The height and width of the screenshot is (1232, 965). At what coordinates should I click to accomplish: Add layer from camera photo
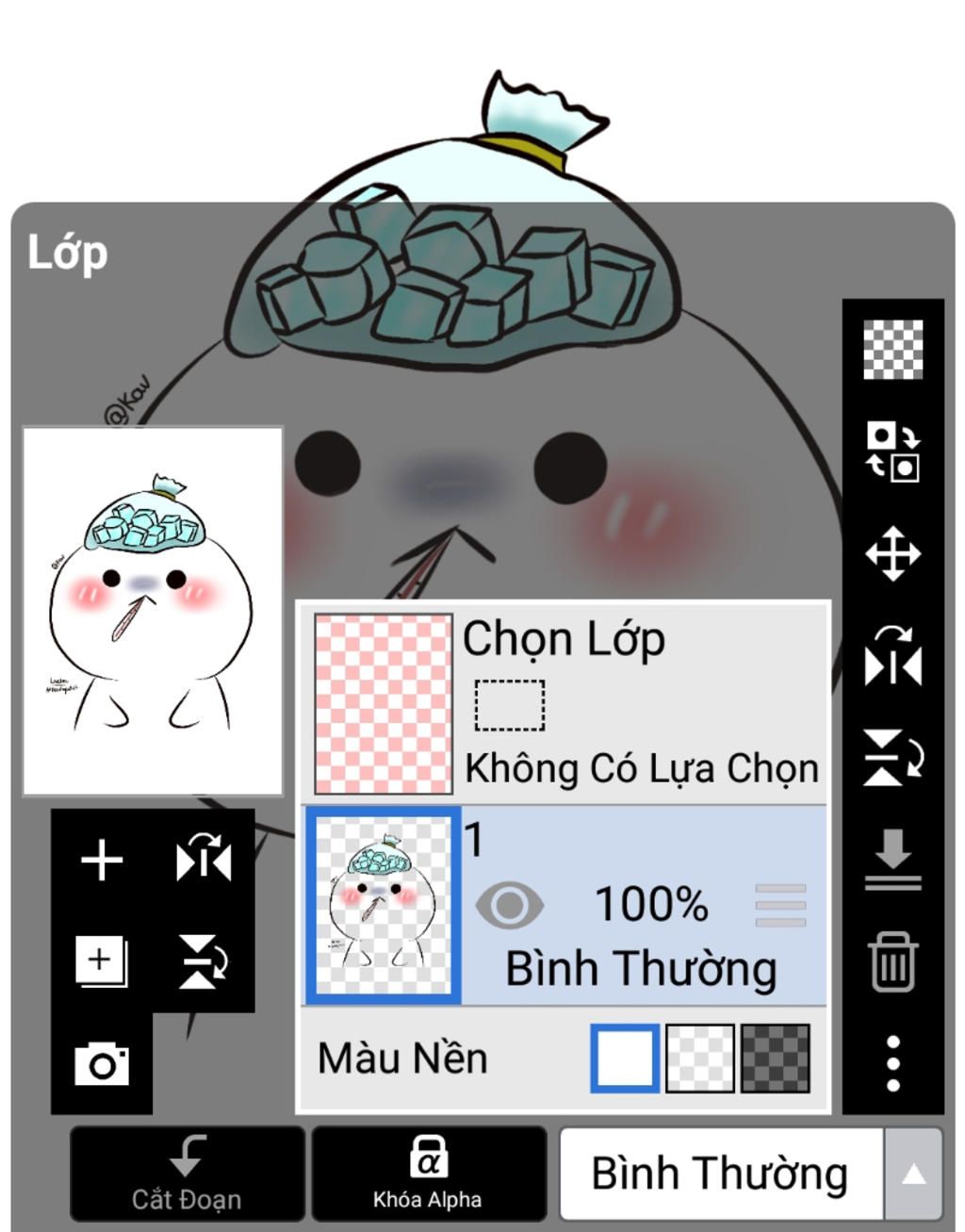101,1064
